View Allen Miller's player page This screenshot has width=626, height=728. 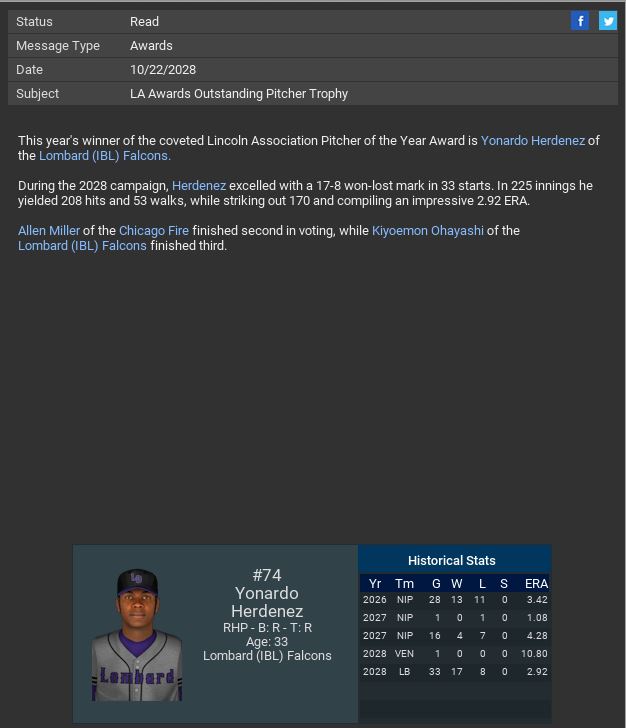[49, 231]
